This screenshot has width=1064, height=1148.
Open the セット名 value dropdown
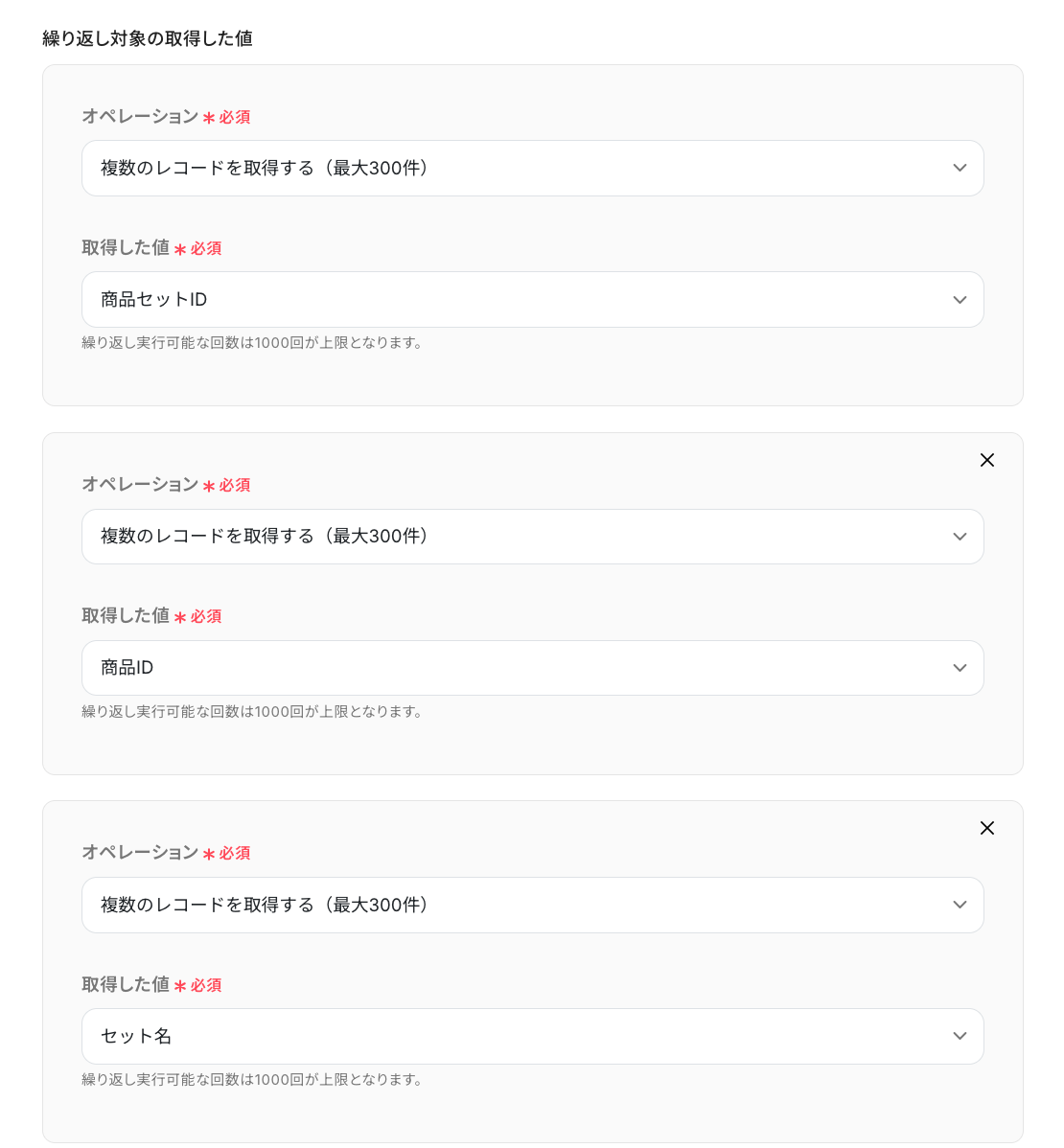point(532,1036)
